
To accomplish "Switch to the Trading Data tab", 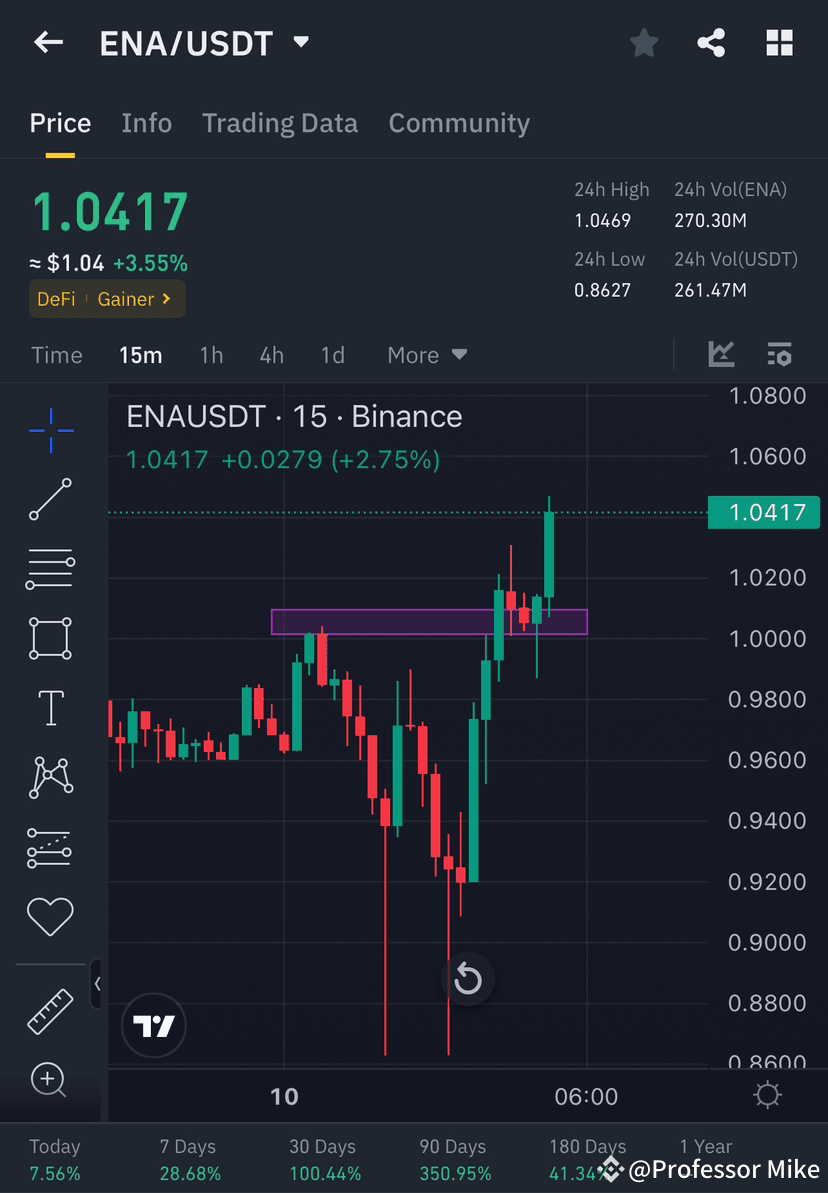I will pyautogui.click(x=280, y=123).
